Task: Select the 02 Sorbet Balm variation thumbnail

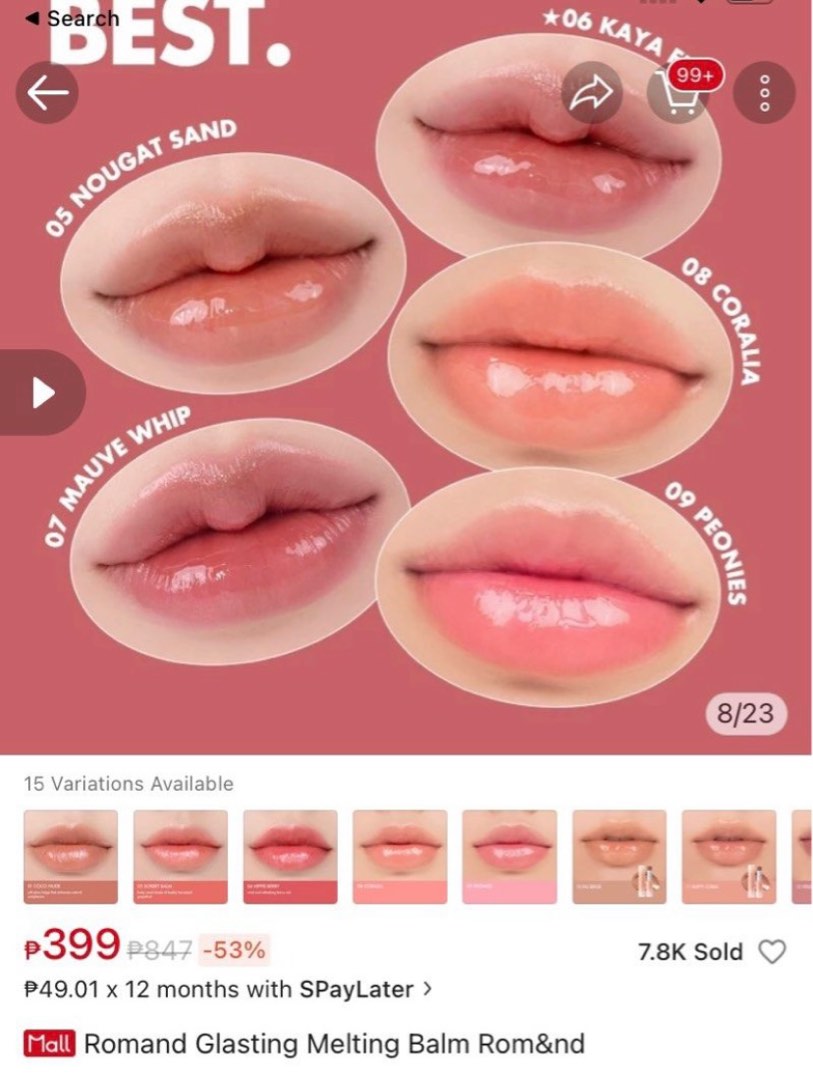Action: 181,855
